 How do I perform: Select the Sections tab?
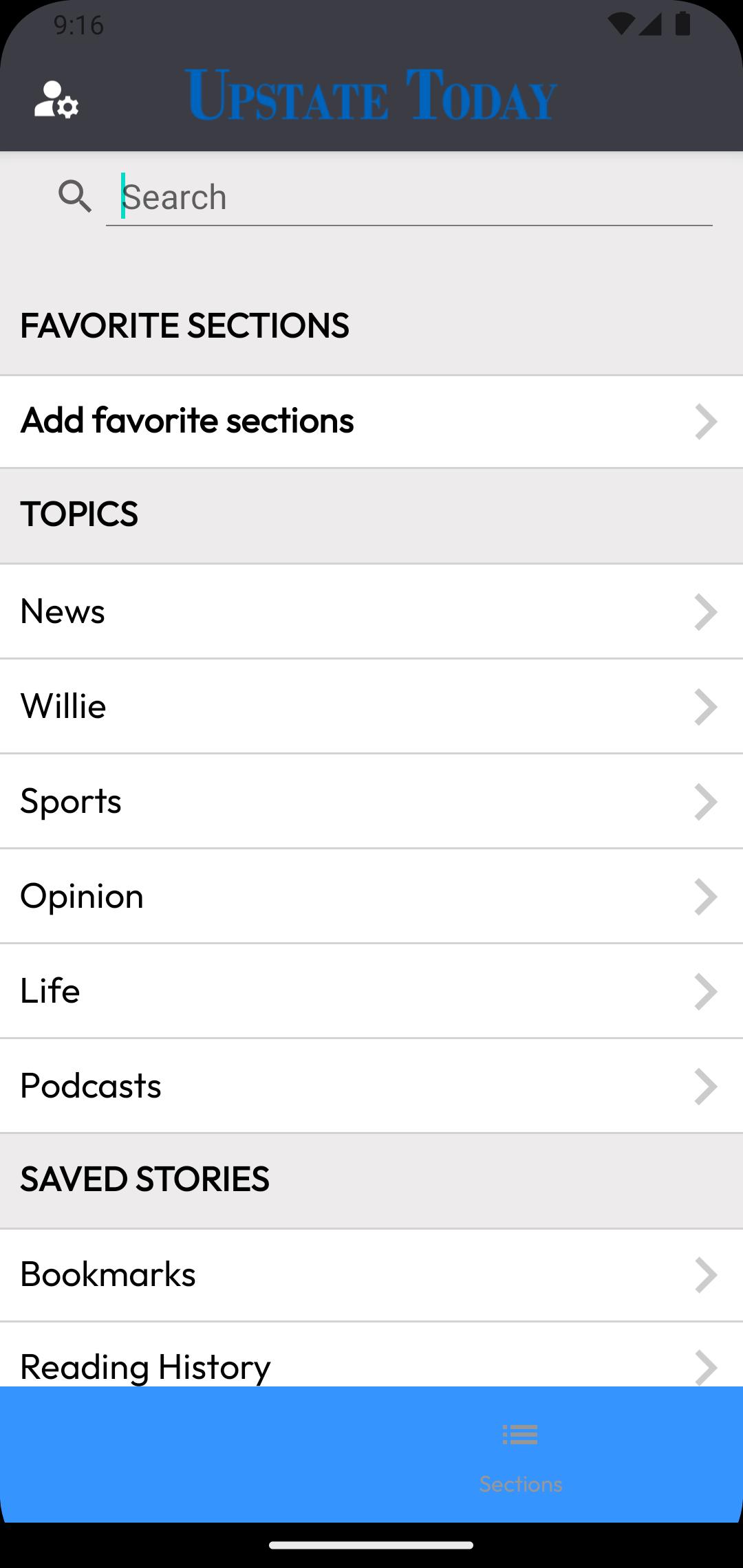(x=520, y=1456)
